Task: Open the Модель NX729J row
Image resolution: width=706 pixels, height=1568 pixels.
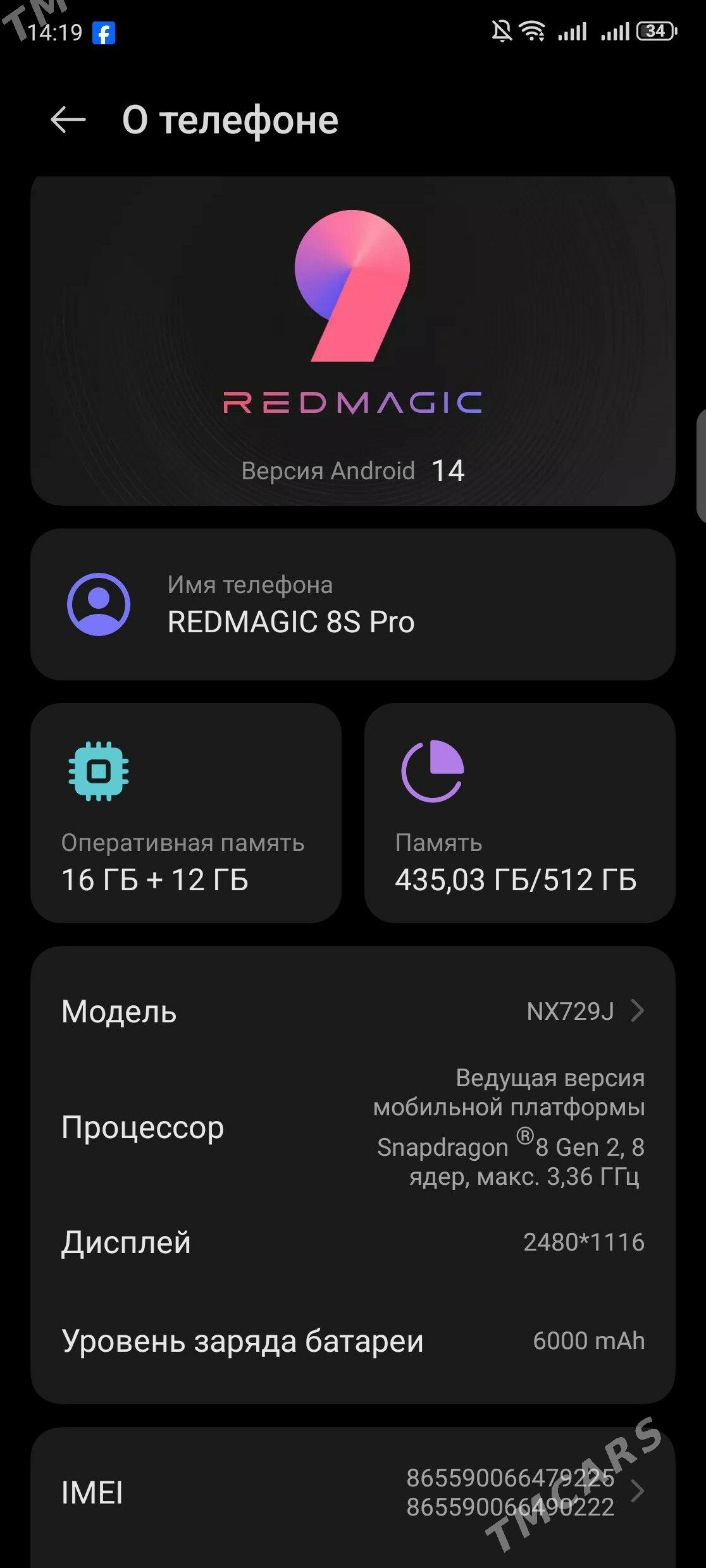Action: (x=352, y=1011)
